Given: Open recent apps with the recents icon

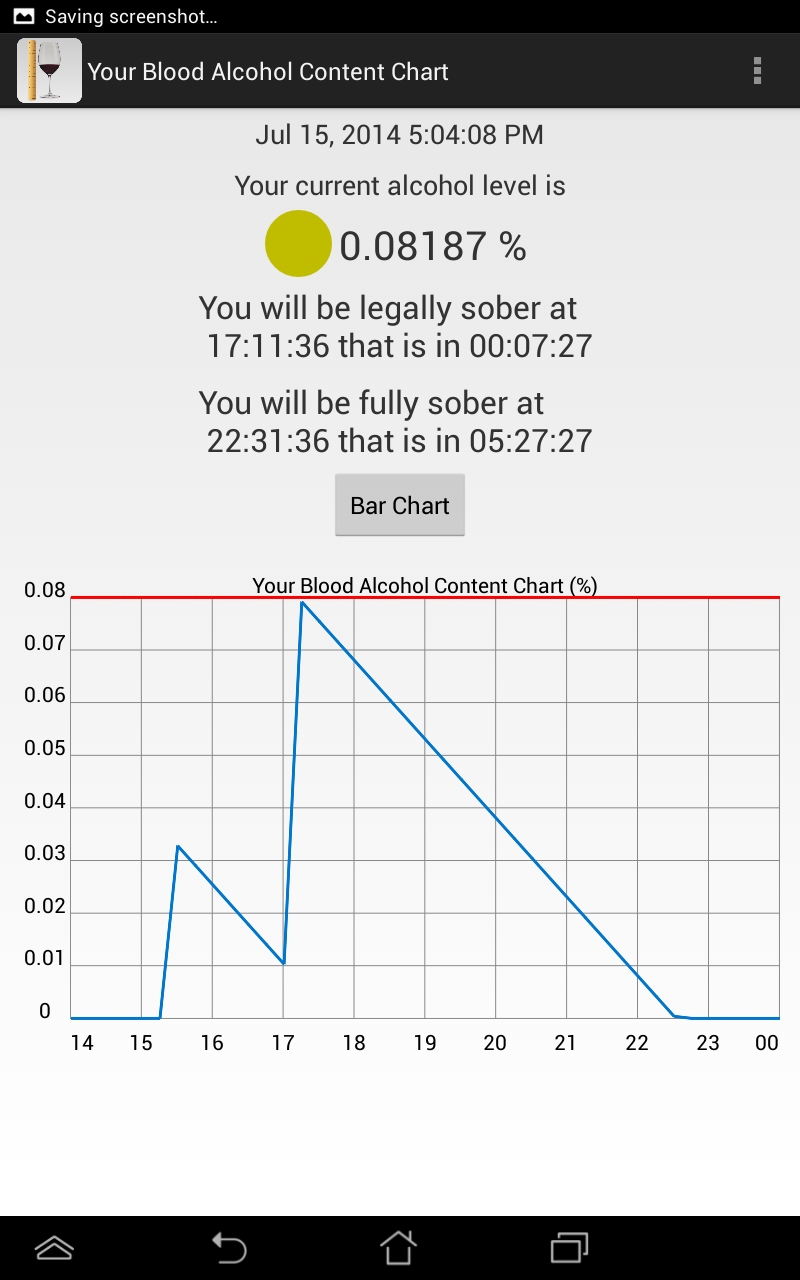Looking at the screenshot, I should 568,1248.
